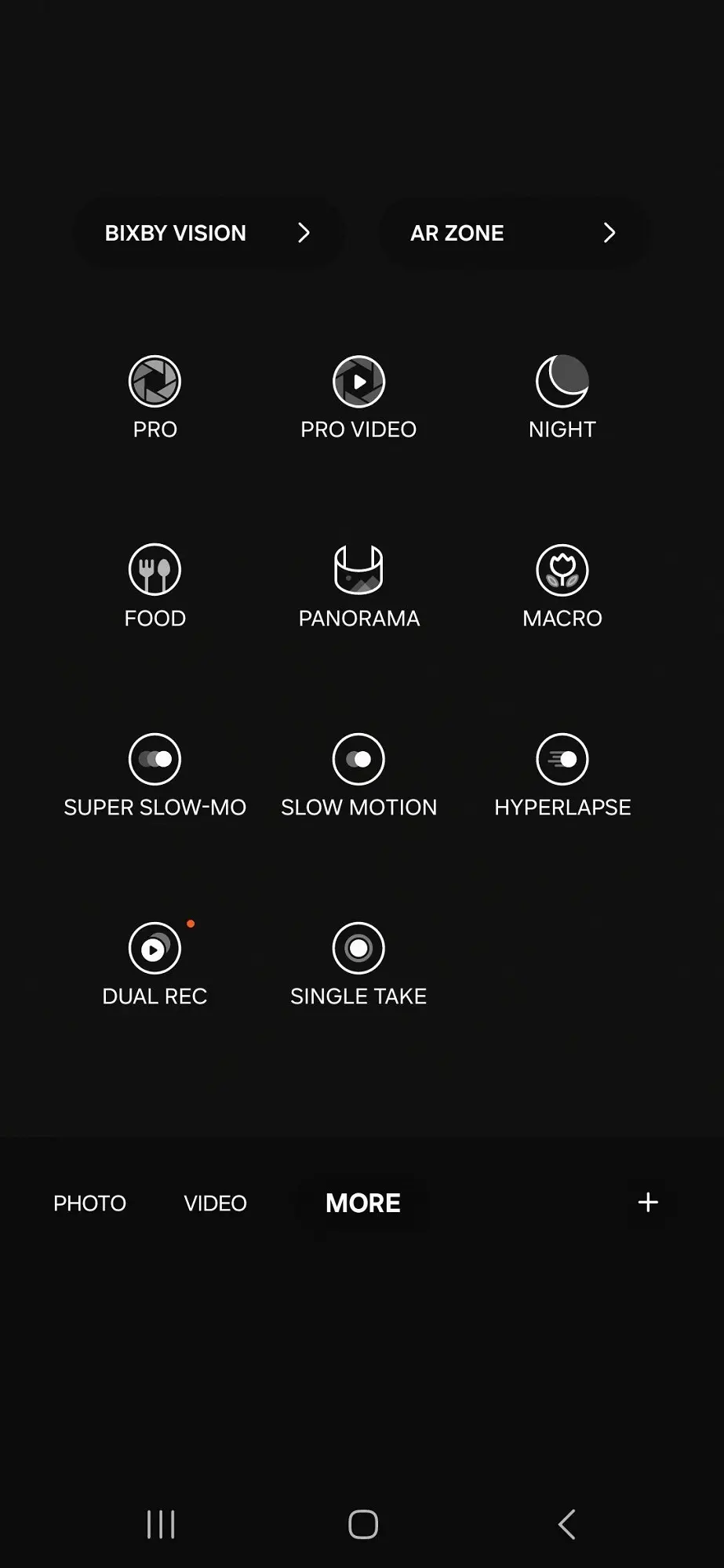Tap the plus icon to edit modes
The image size is (724, 1568).
coord(648,1202)
